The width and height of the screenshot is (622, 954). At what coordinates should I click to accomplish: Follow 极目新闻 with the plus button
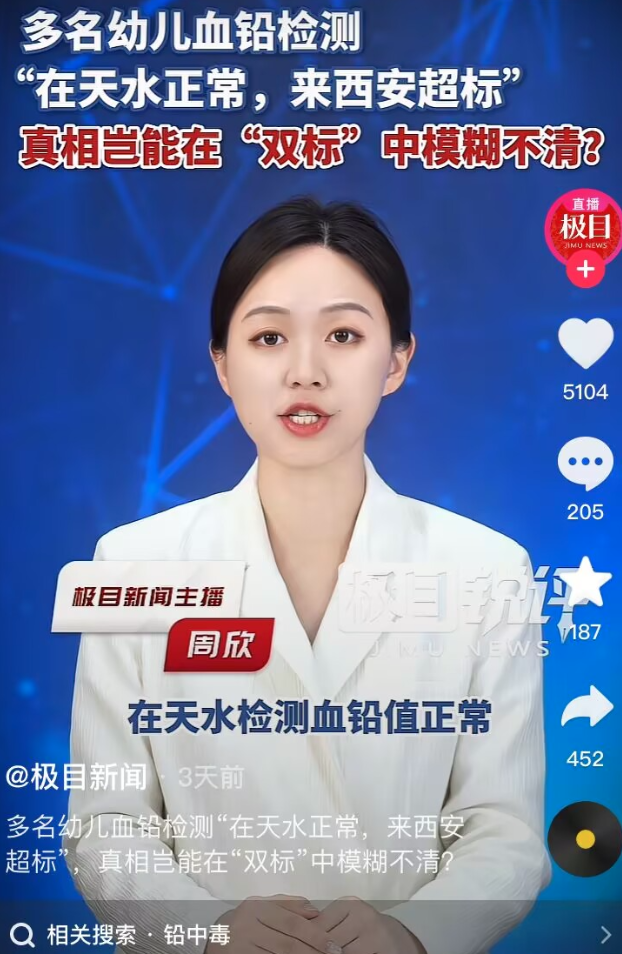point(585,270)
